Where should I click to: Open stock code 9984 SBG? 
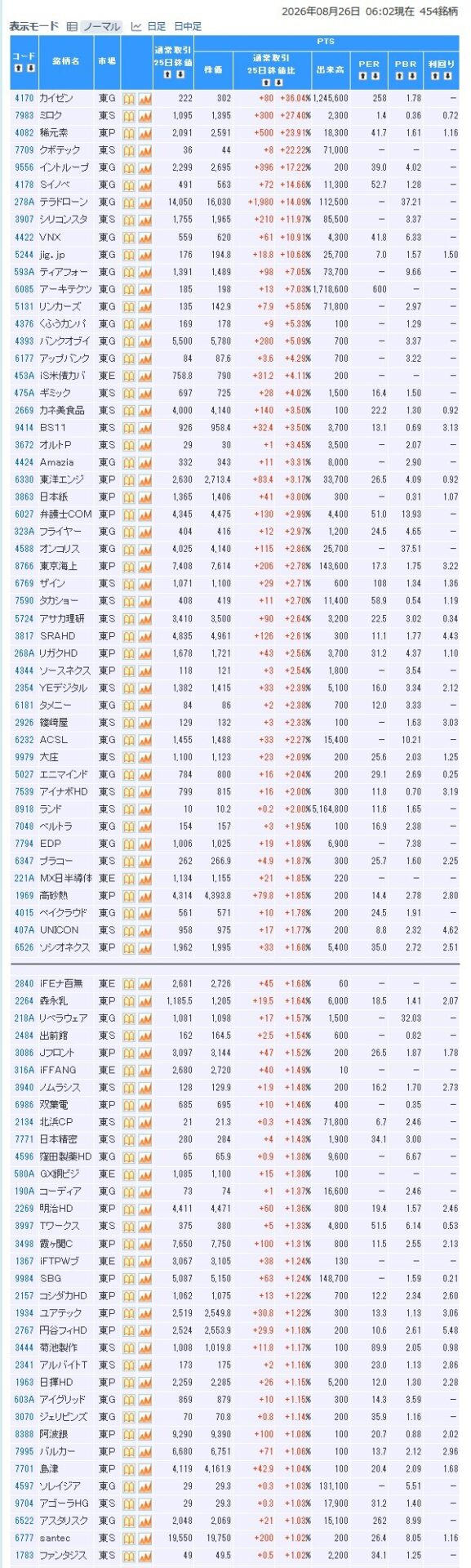click(24, 1278)
